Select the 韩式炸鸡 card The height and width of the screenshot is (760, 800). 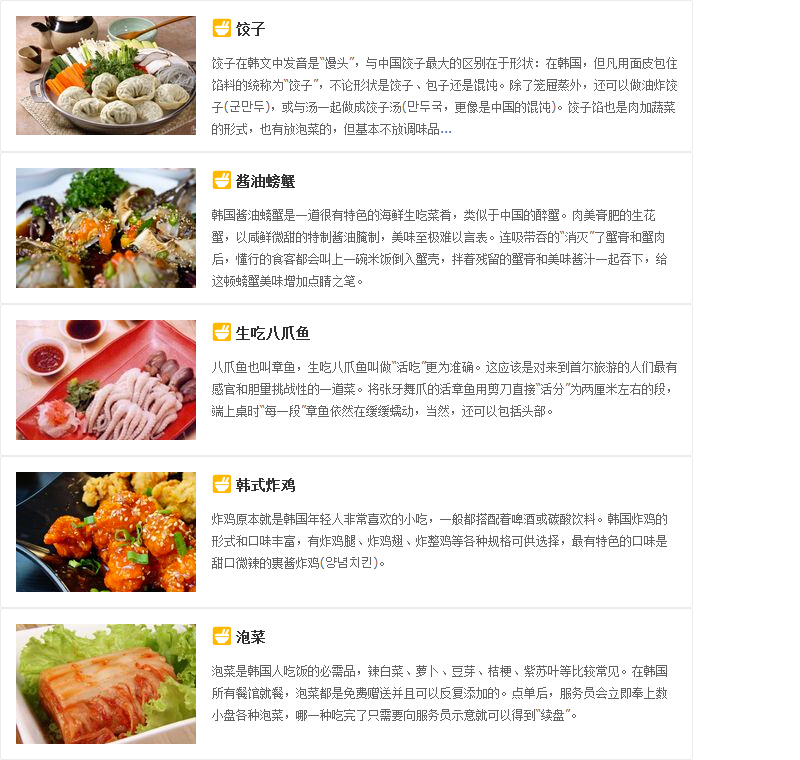265,485
